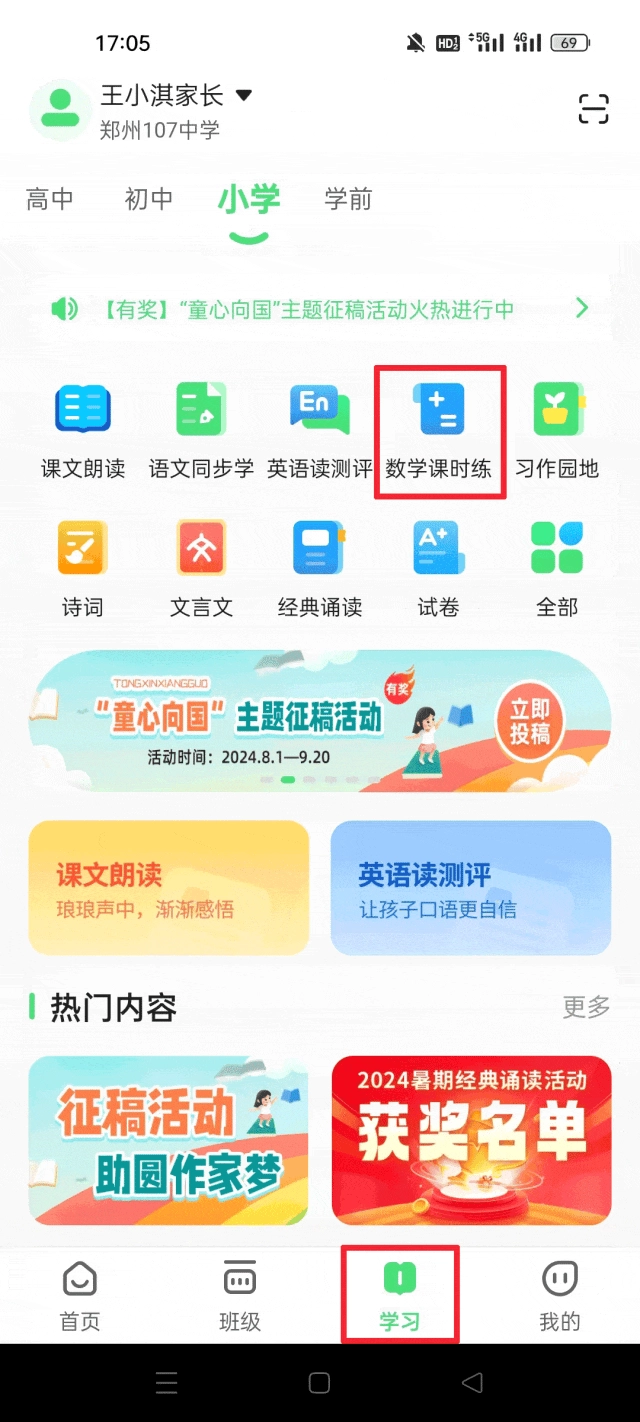
Task: Switch to the 初中 tab
Action: [149, 199]
